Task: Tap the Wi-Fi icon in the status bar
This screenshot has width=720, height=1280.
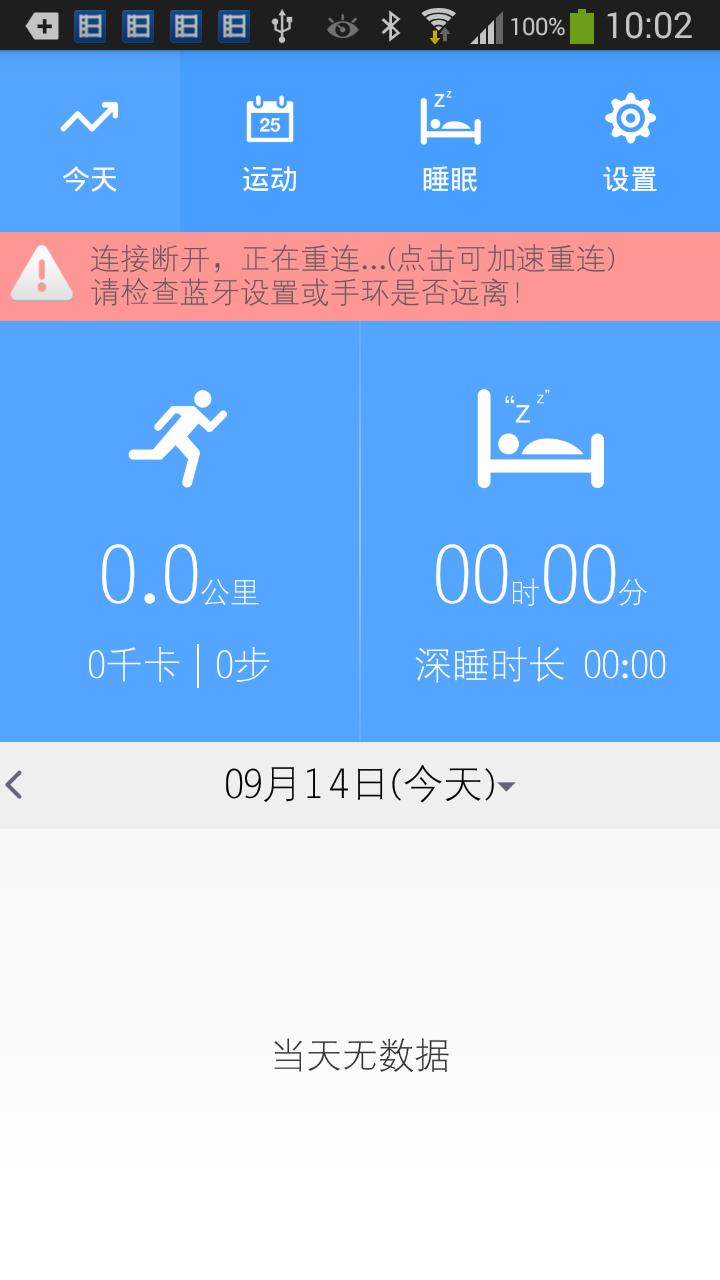Action: pyautogui.click(x=438, y=26)
